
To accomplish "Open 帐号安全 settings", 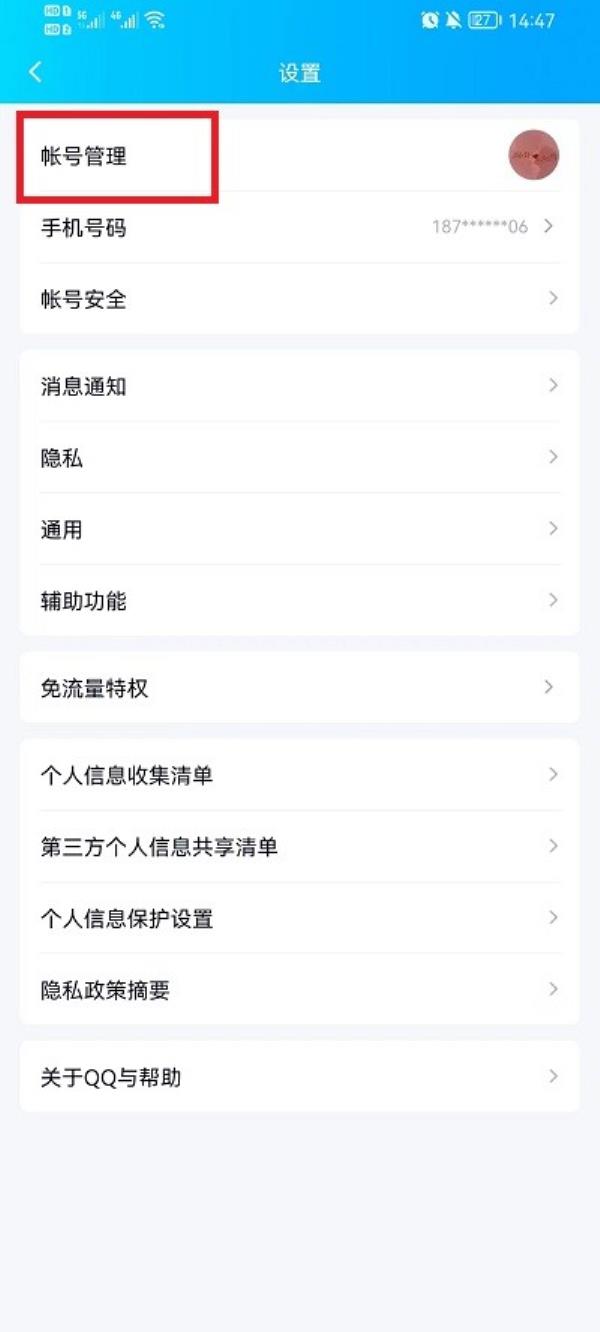I will 300,298.
